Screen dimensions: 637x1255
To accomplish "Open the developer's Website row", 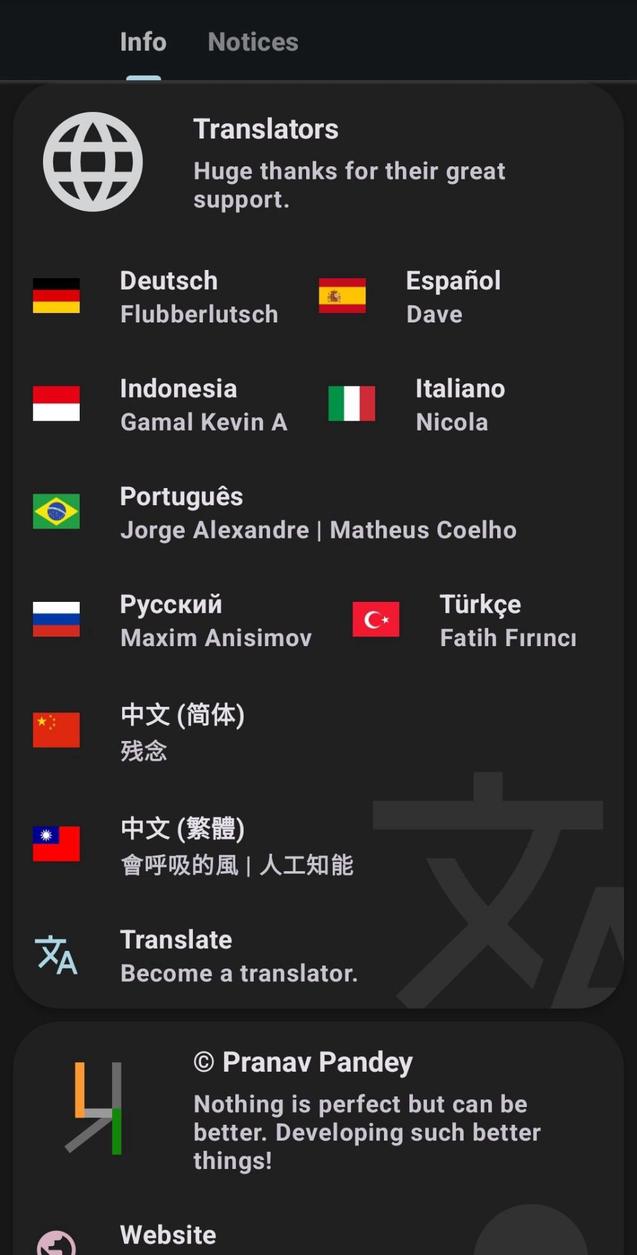I will [168, 1236].
